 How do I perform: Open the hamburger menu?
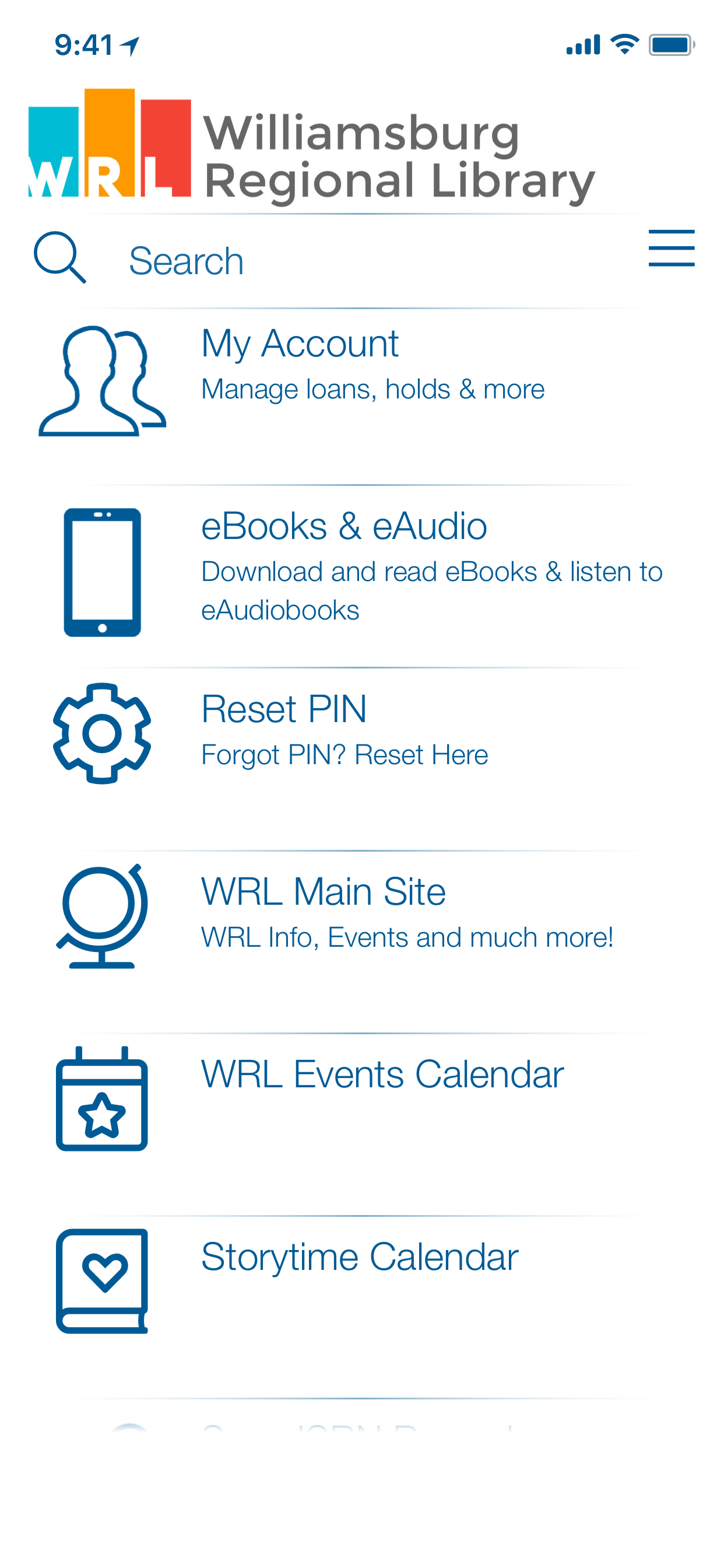point(671,248)
